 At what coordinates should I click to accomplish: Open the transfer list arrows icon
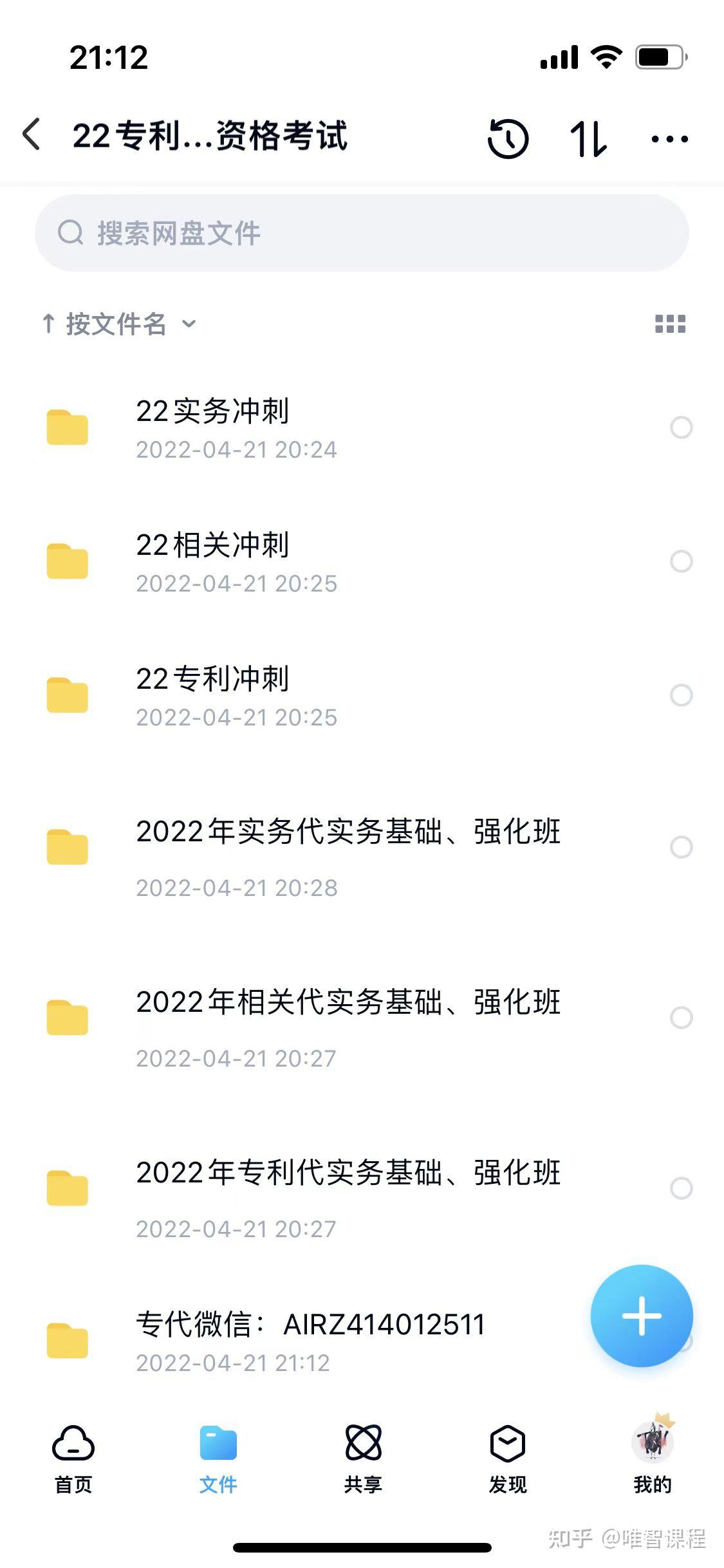[x=588, y=138]
